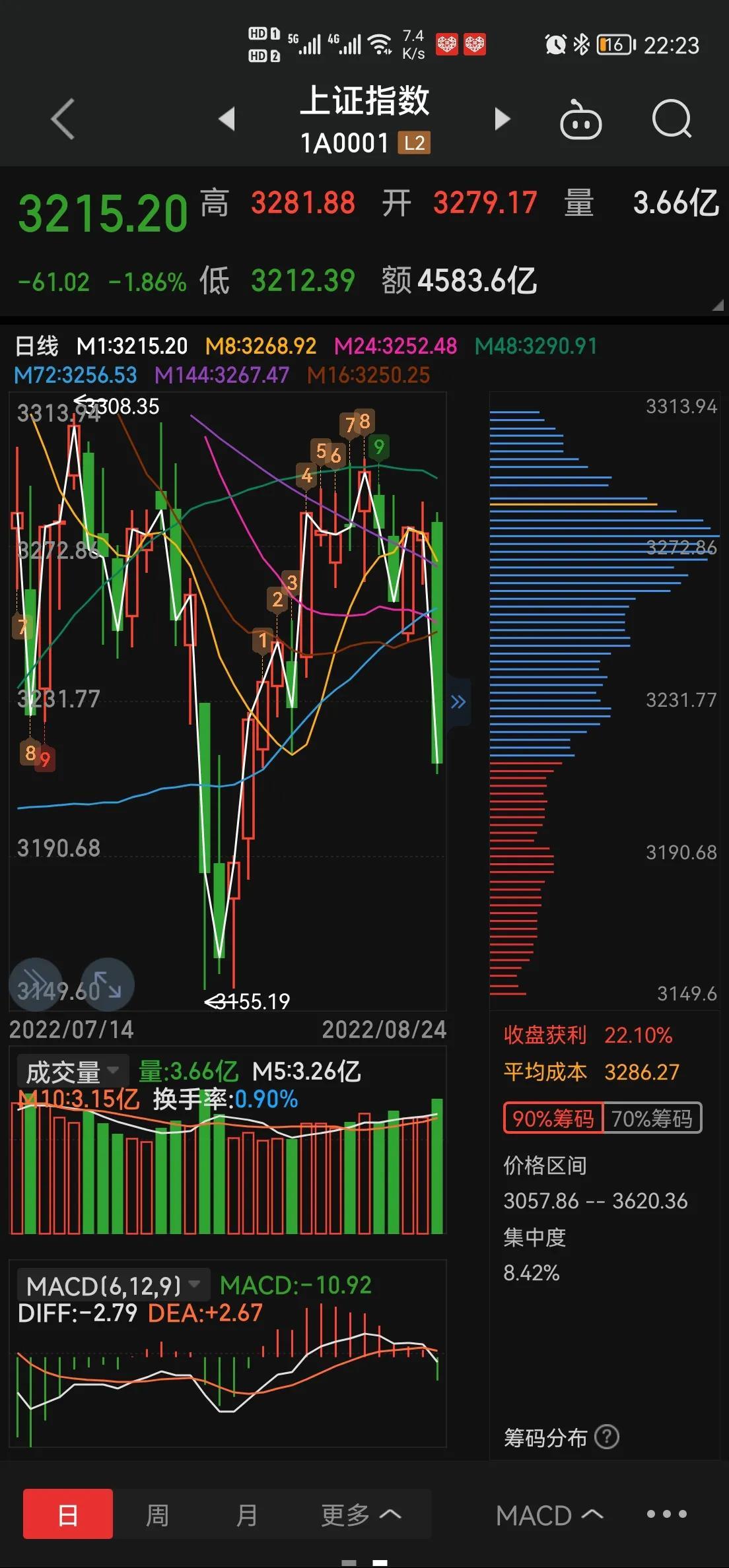Collapse the chip distribution panel arrow

[x=458, y=702]
